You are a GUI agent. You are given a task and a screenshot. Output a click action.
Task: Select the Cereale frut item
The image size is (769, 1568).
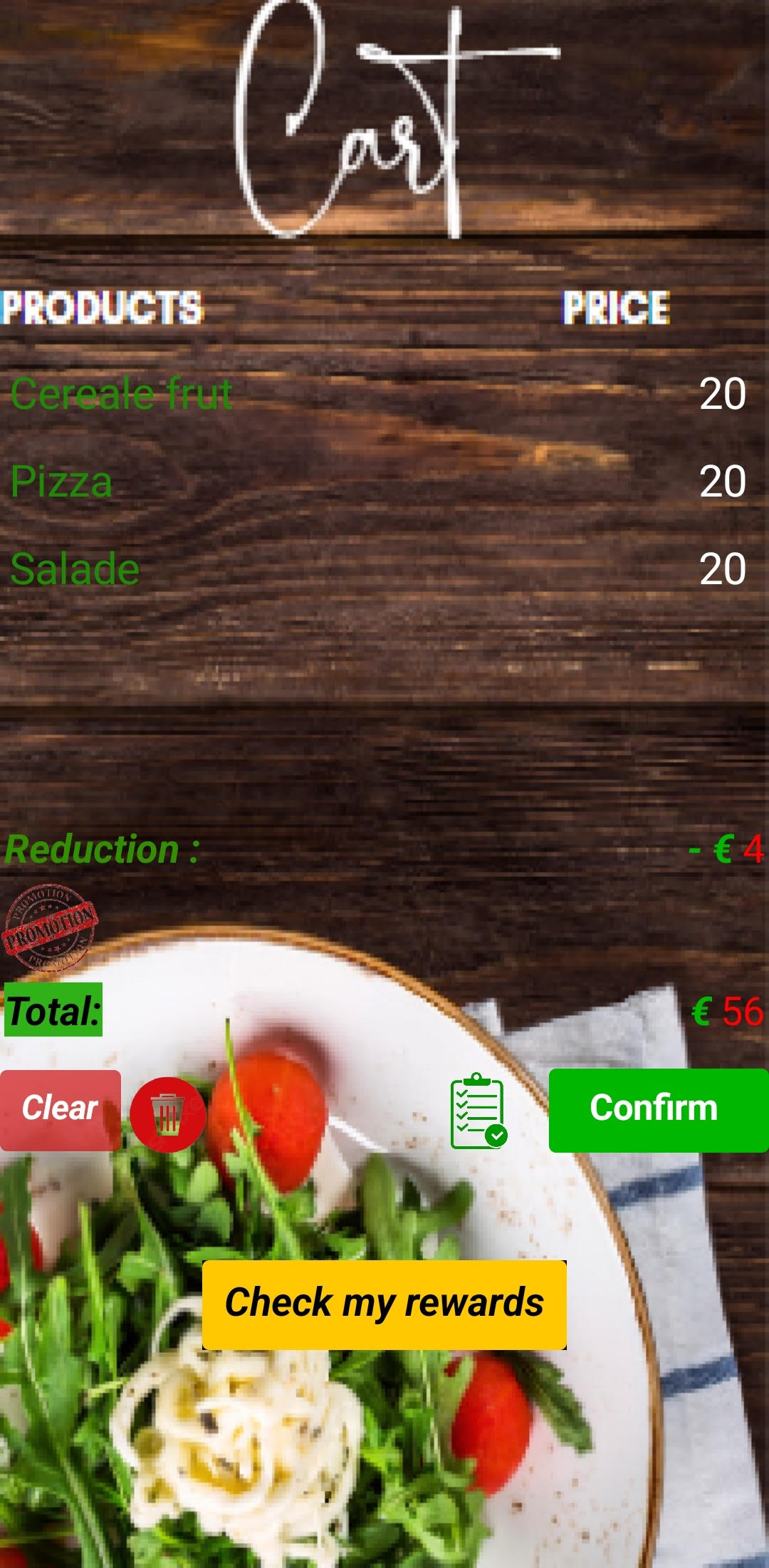122,394
